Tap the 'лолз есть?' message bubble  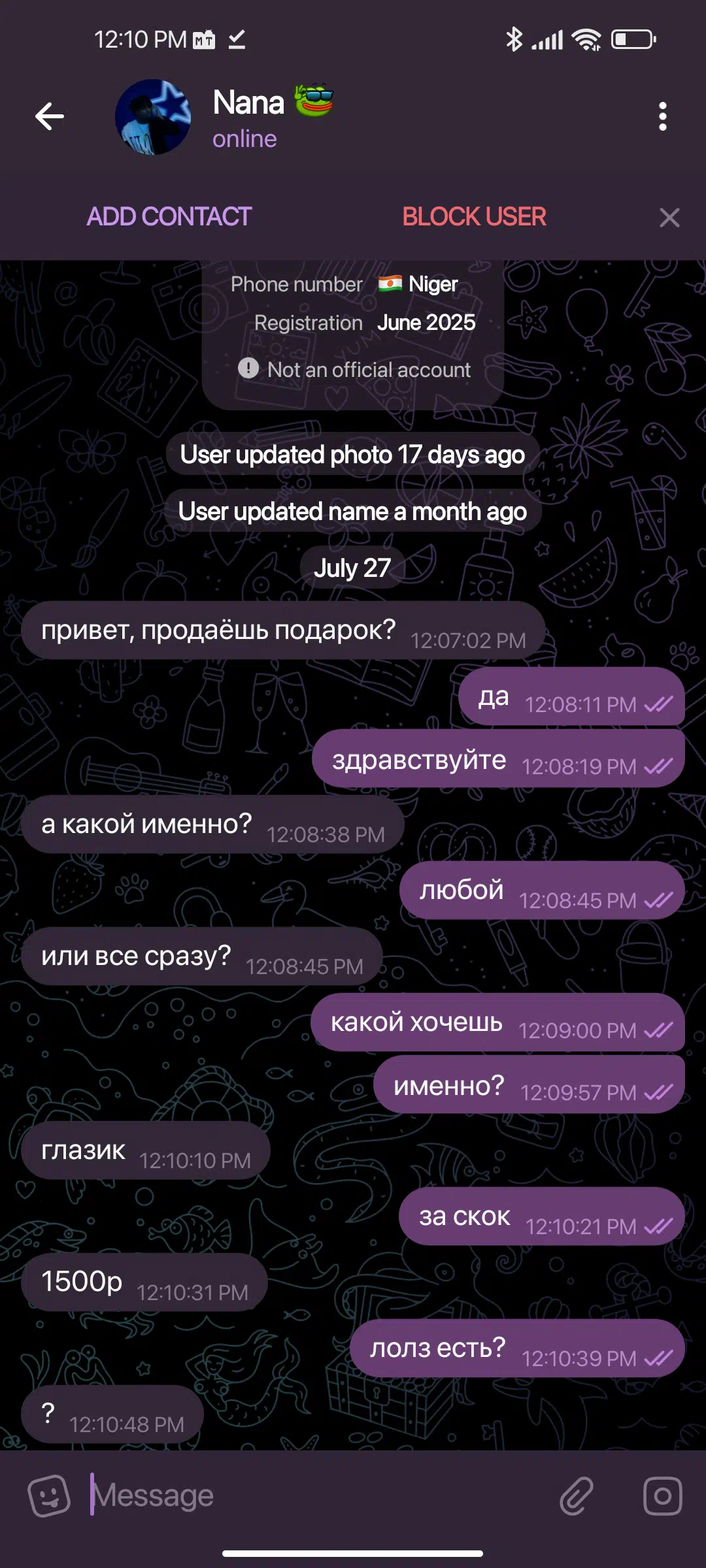(x=517, y=1348)
